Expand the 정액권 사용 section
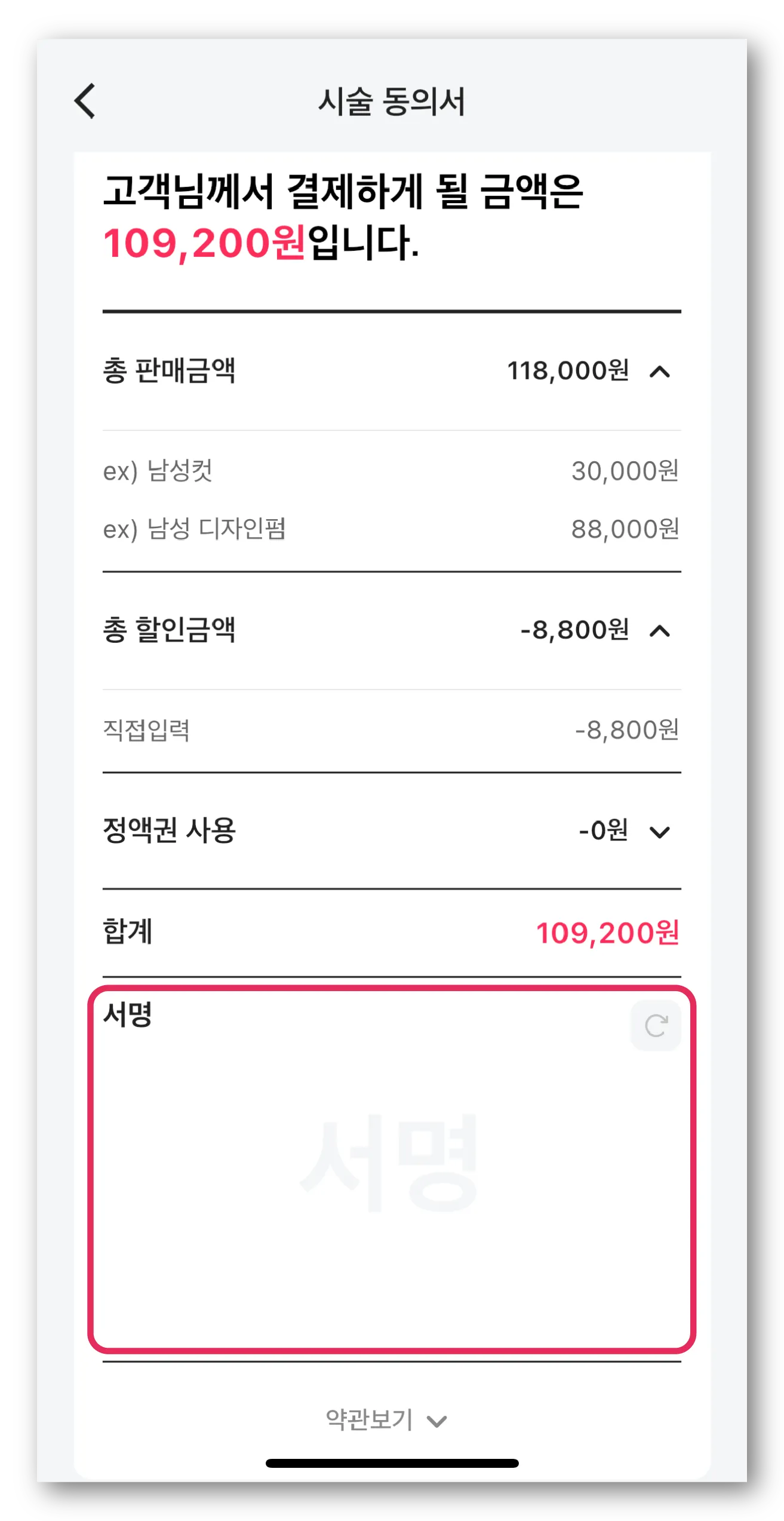Image resolution: width=784 pixels, height=1521 pixels. [x=659, y=832]
